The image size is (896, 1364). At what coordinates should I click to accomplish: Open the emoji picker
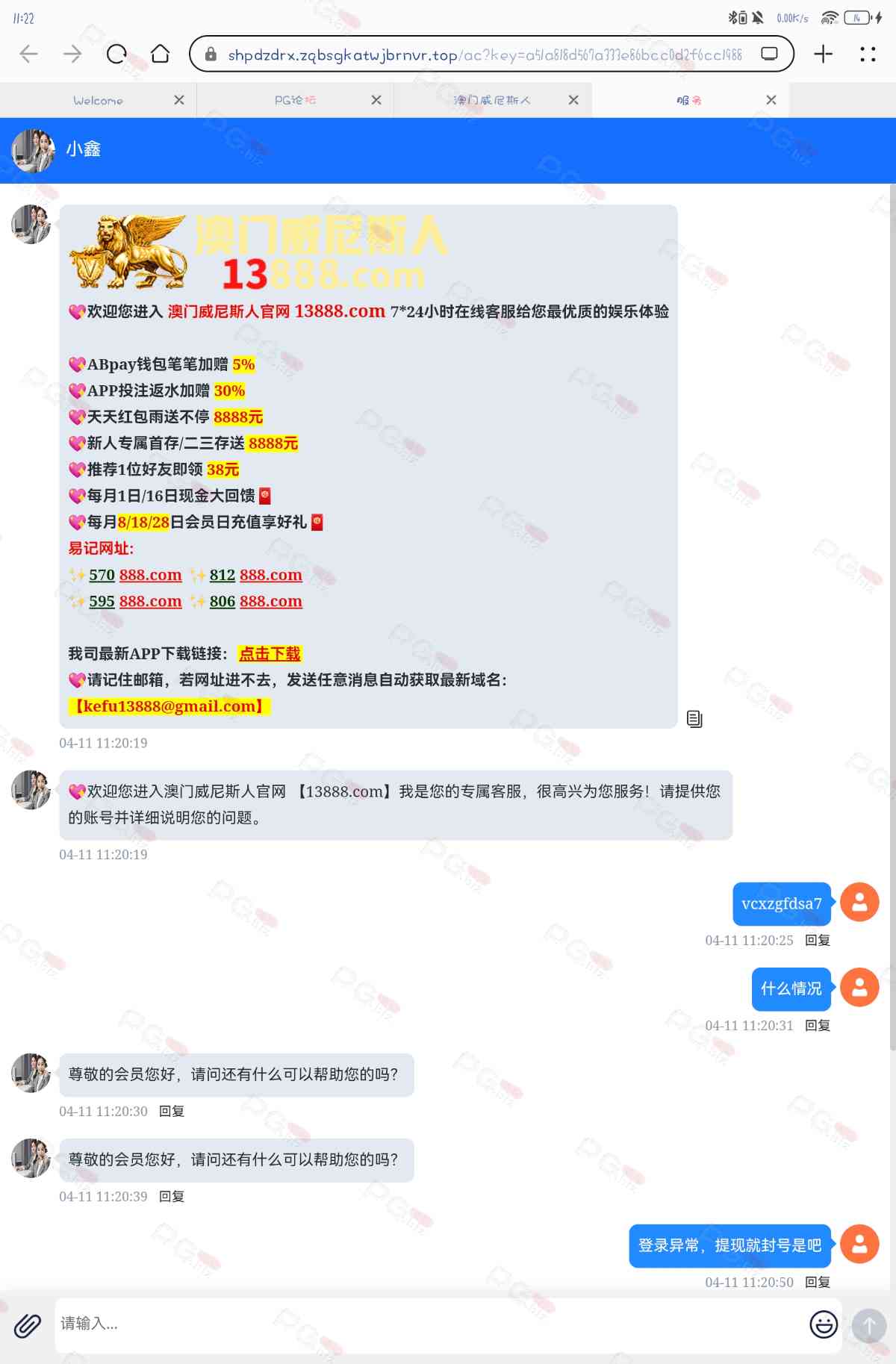pyautogui.click(x=824, y=1324)
